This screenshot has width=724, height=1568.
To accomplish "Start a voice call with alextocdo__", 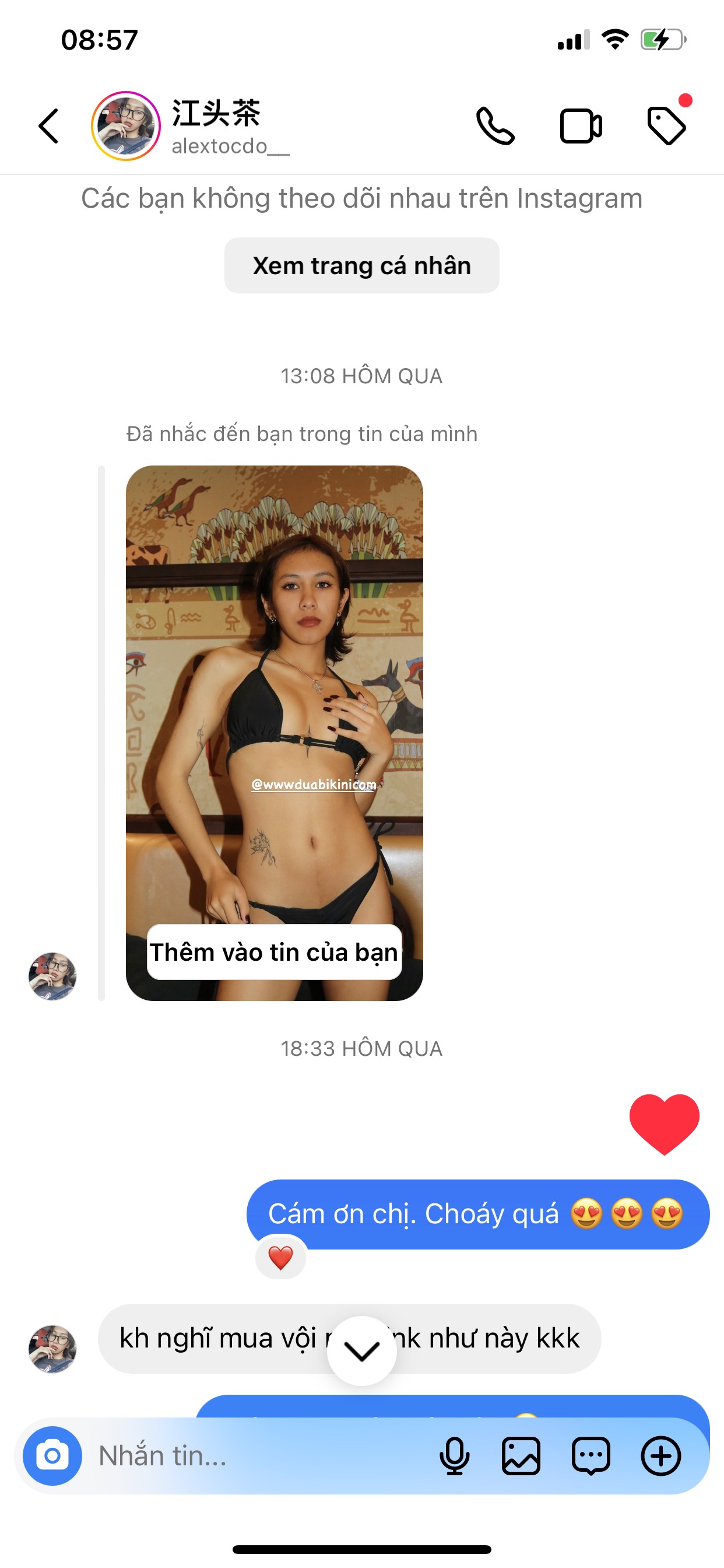I will (x=495, y=126).
